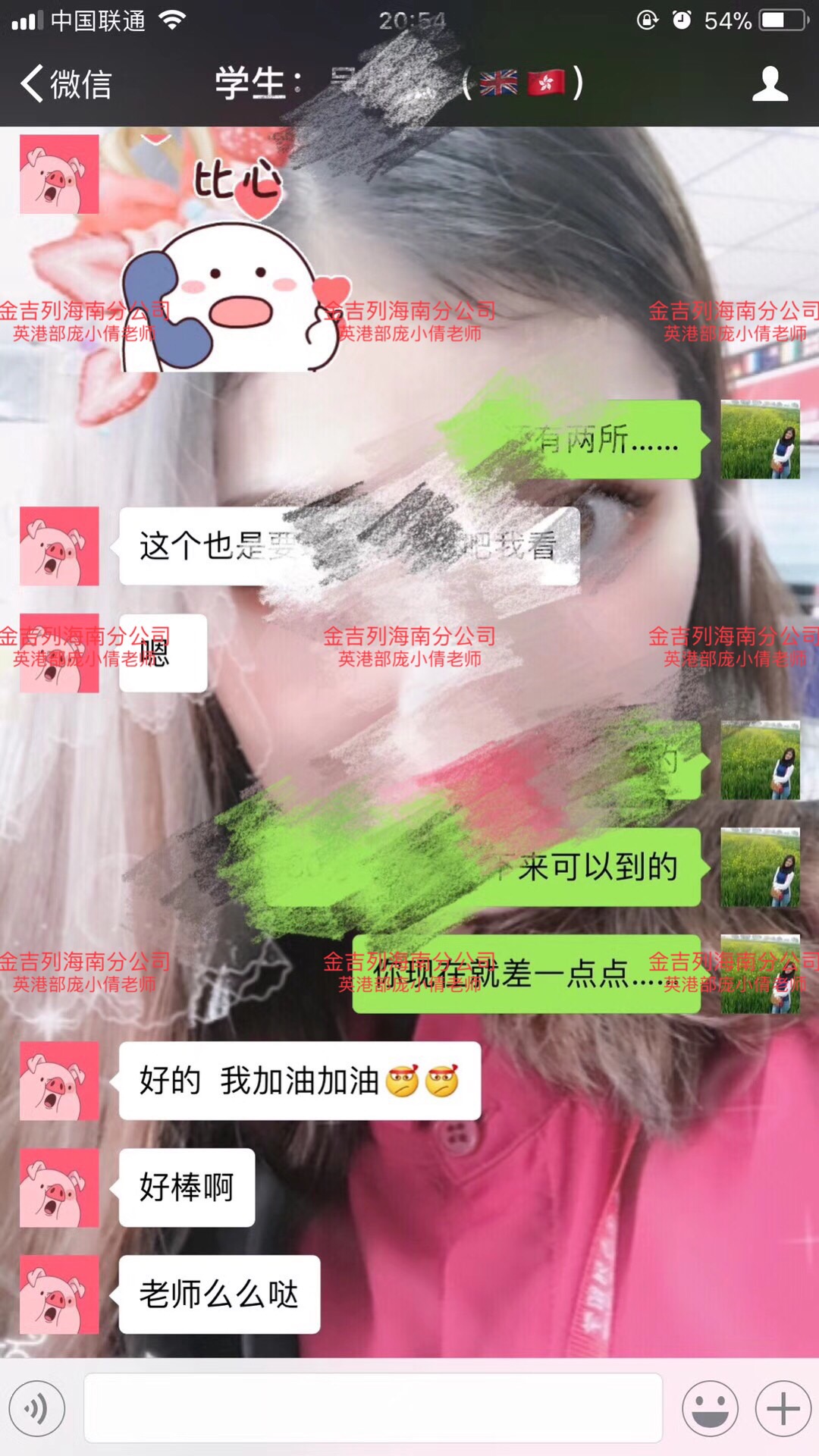
Task: Open the chat details profile icon
Action: click(770, 83)
